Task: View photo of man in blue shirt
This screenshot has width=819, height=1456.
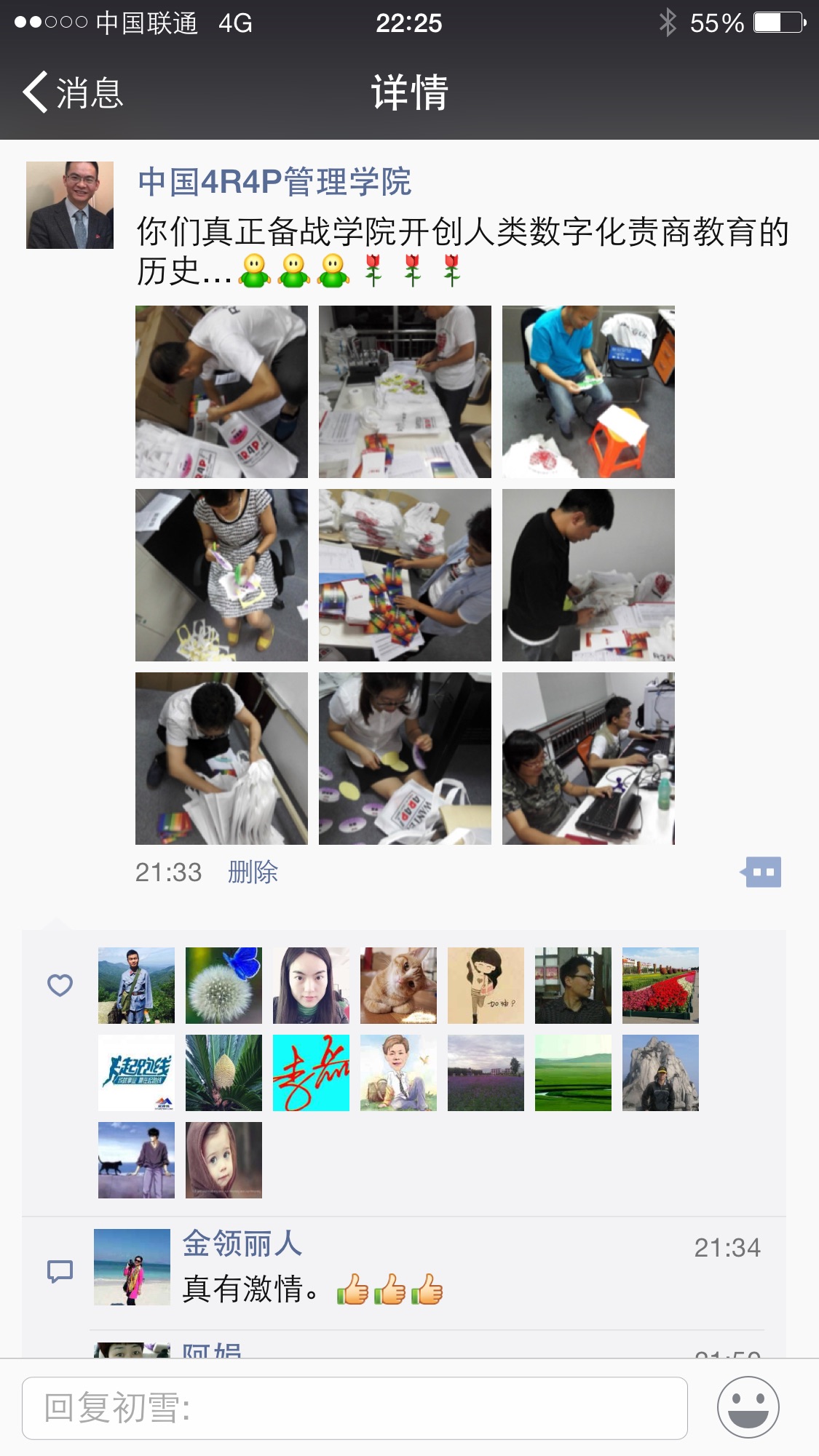Action: click(x=588, y=391)
